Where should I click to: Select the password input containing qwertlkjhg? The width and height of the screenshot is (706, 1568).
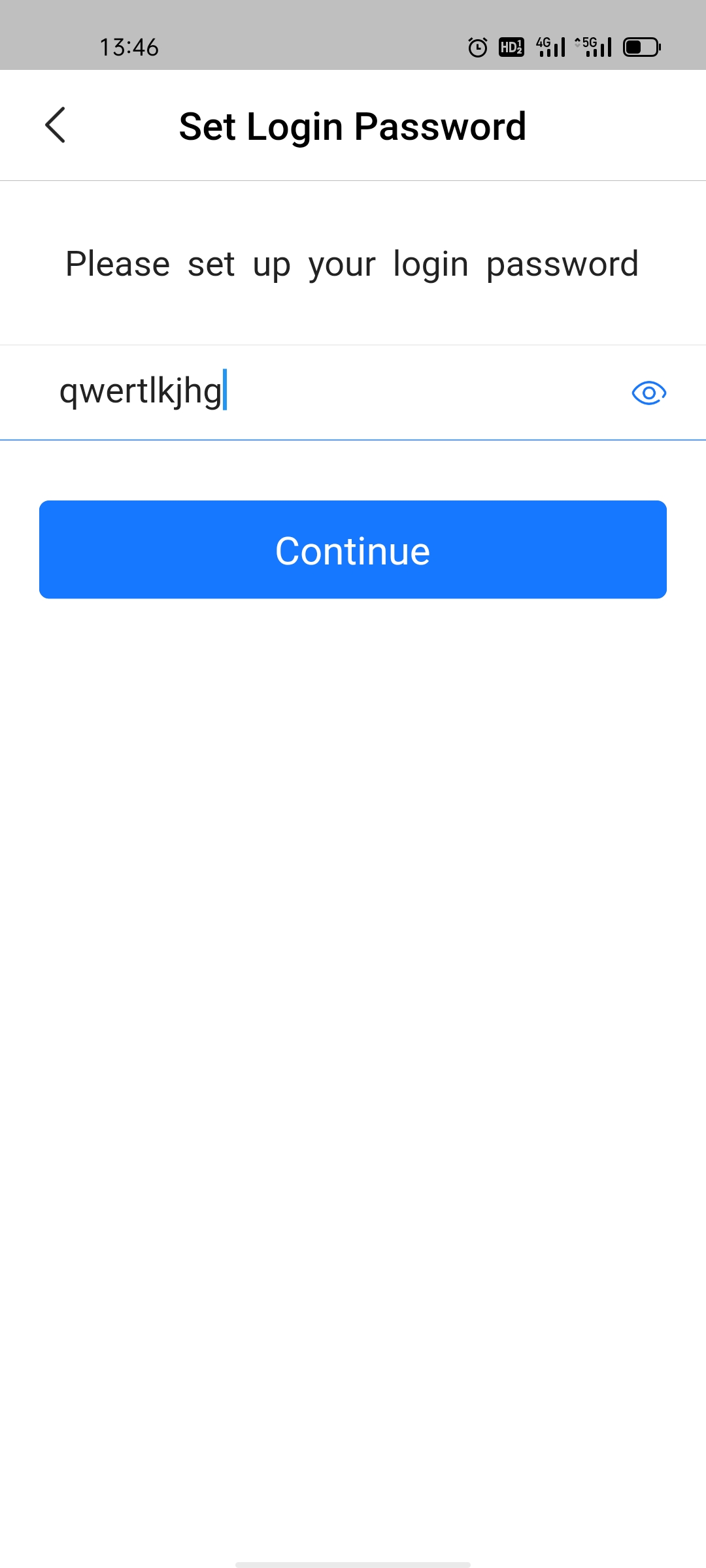coord(261,391)
